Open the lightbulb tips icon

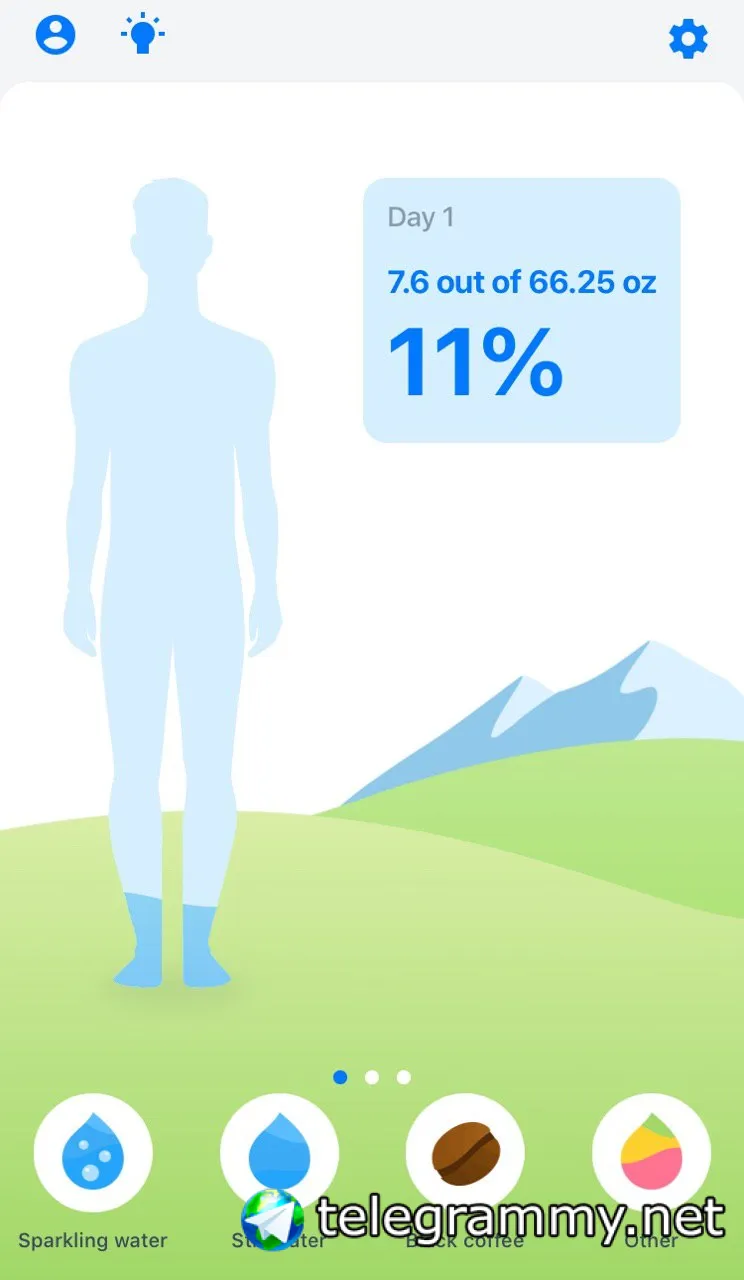click(x=143, y=34)
